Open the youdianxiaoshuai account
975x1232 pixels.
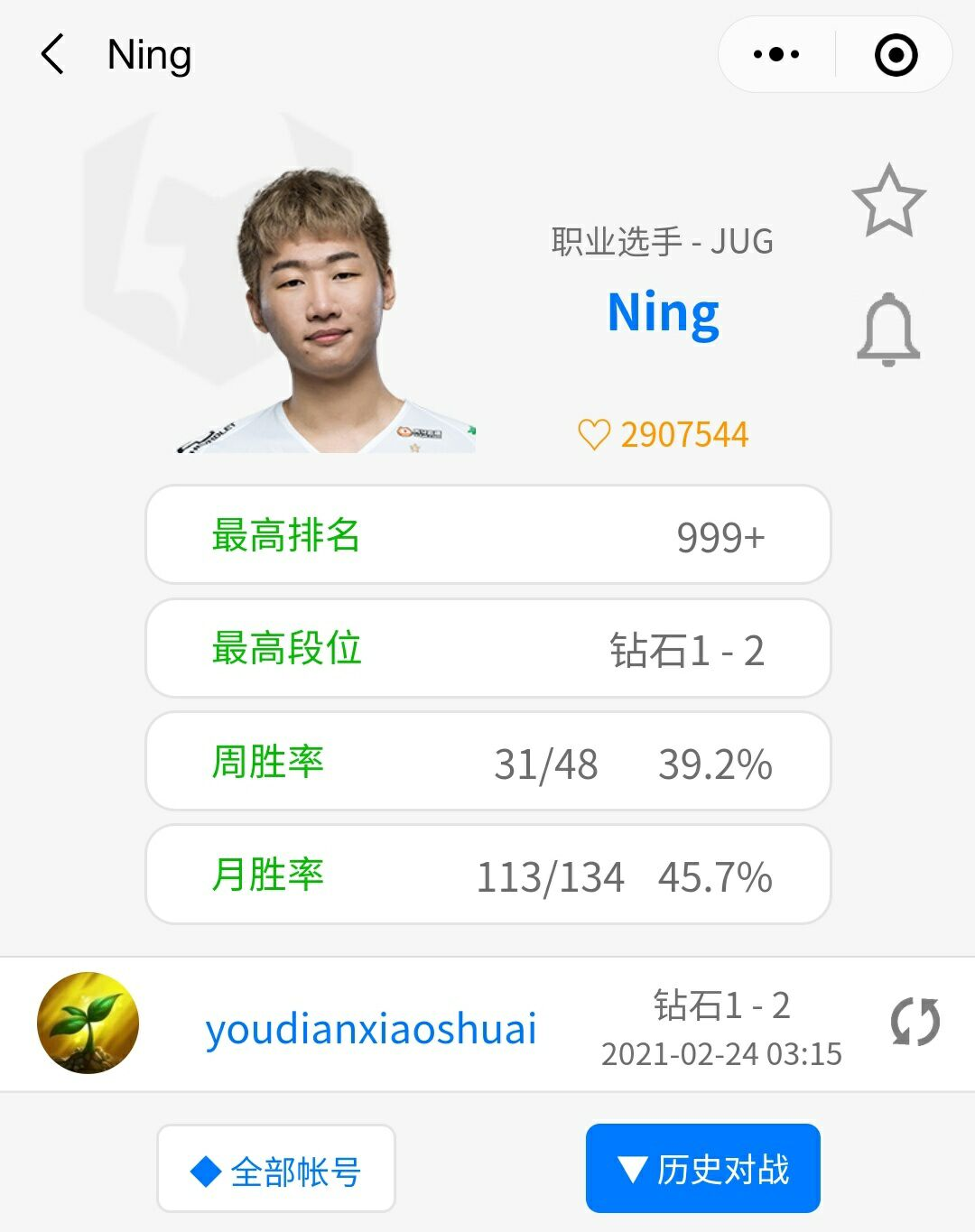click(x=370, y=1028)
